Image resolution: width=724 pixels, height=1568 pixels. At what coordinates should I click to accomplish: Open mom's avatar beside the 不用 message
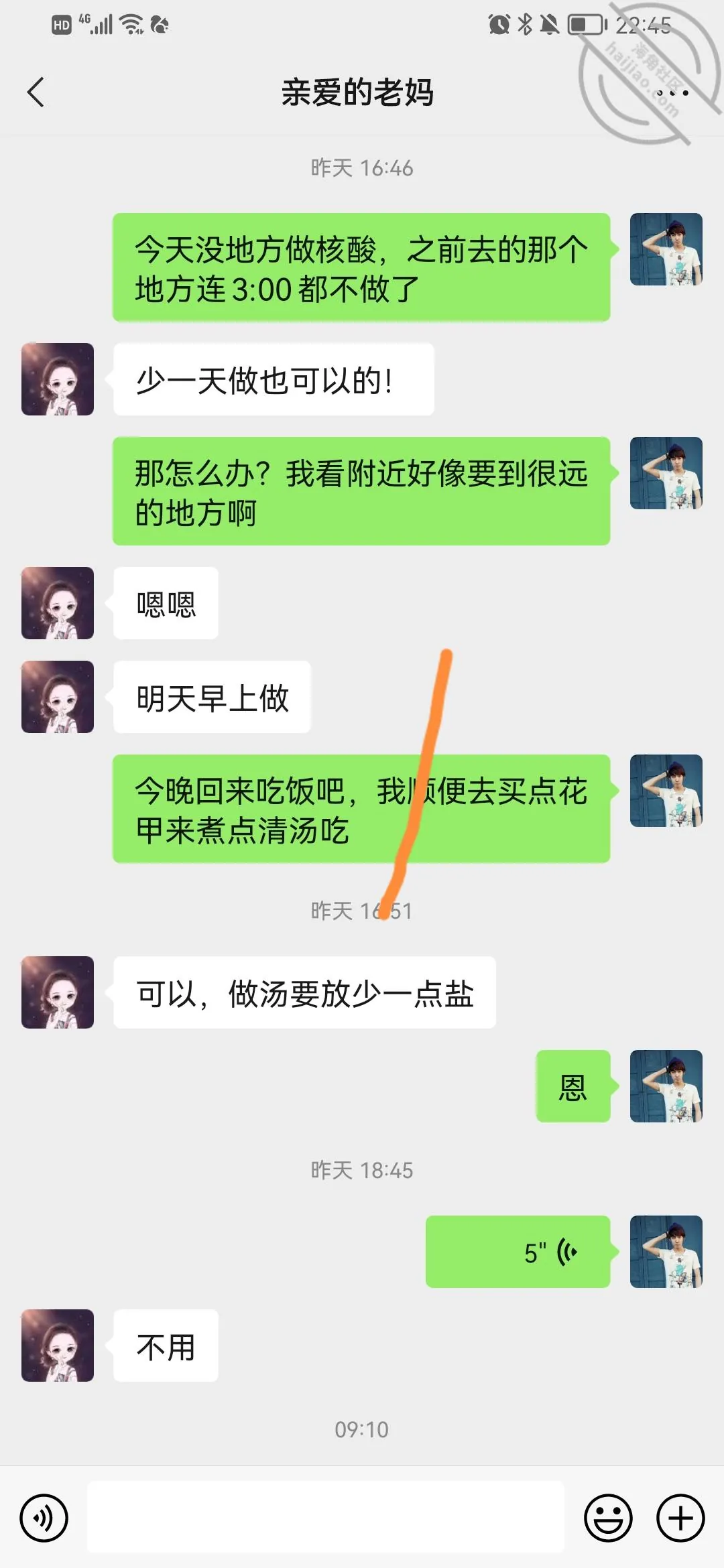(x=58, y=1346)
